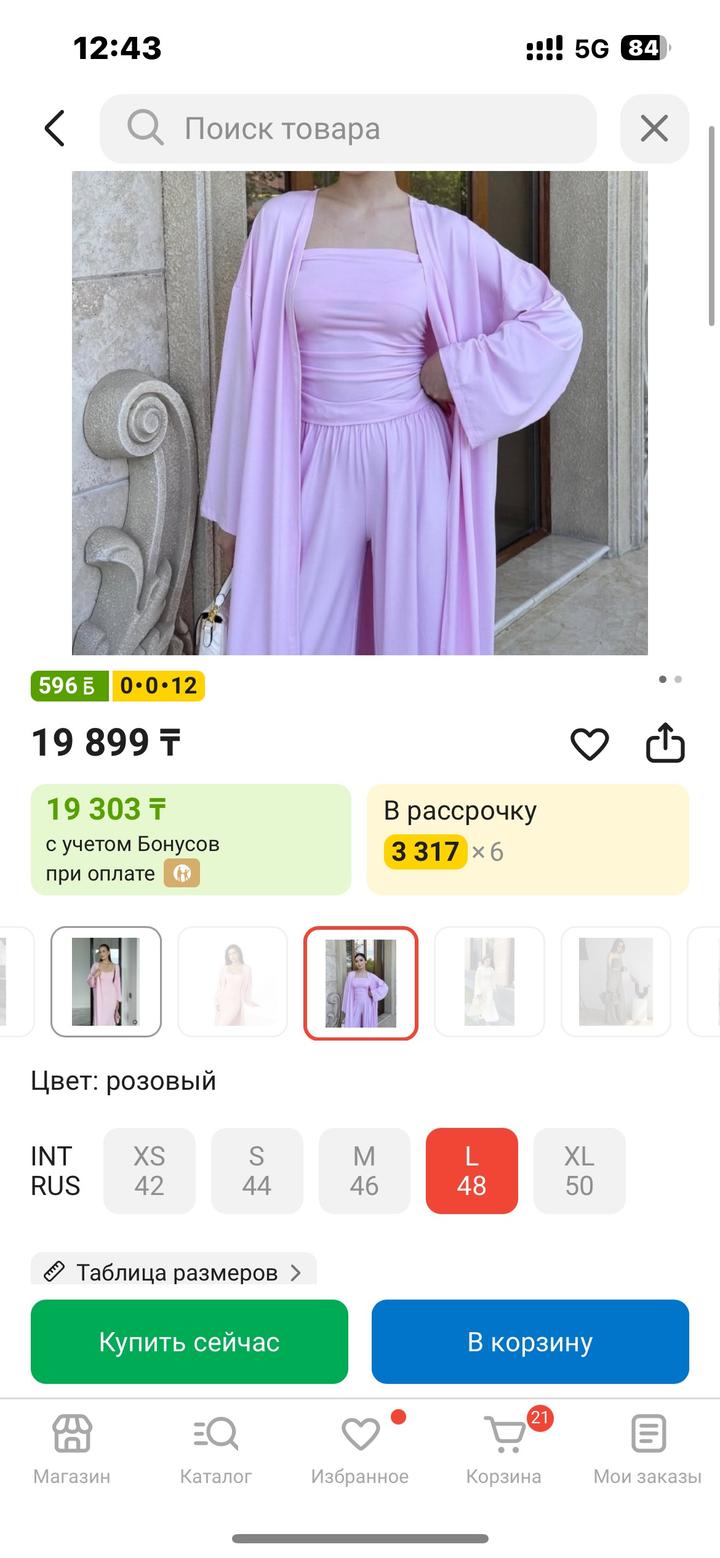The image size is (720, 1558).
Task: Pick size M 46
Action: click(x=364, y=1171)
